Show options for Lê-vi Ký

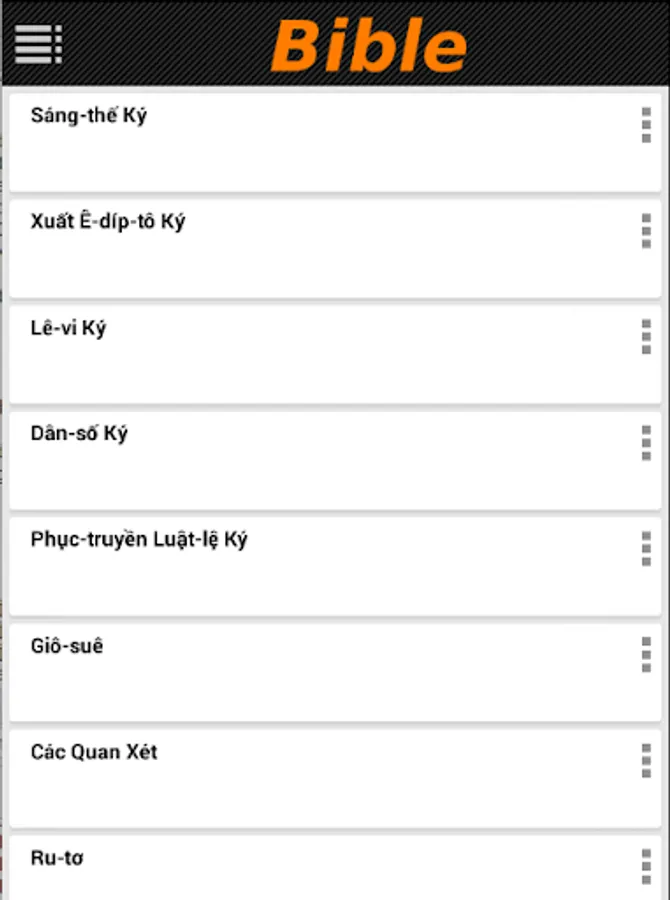click(x=646, y=337)
